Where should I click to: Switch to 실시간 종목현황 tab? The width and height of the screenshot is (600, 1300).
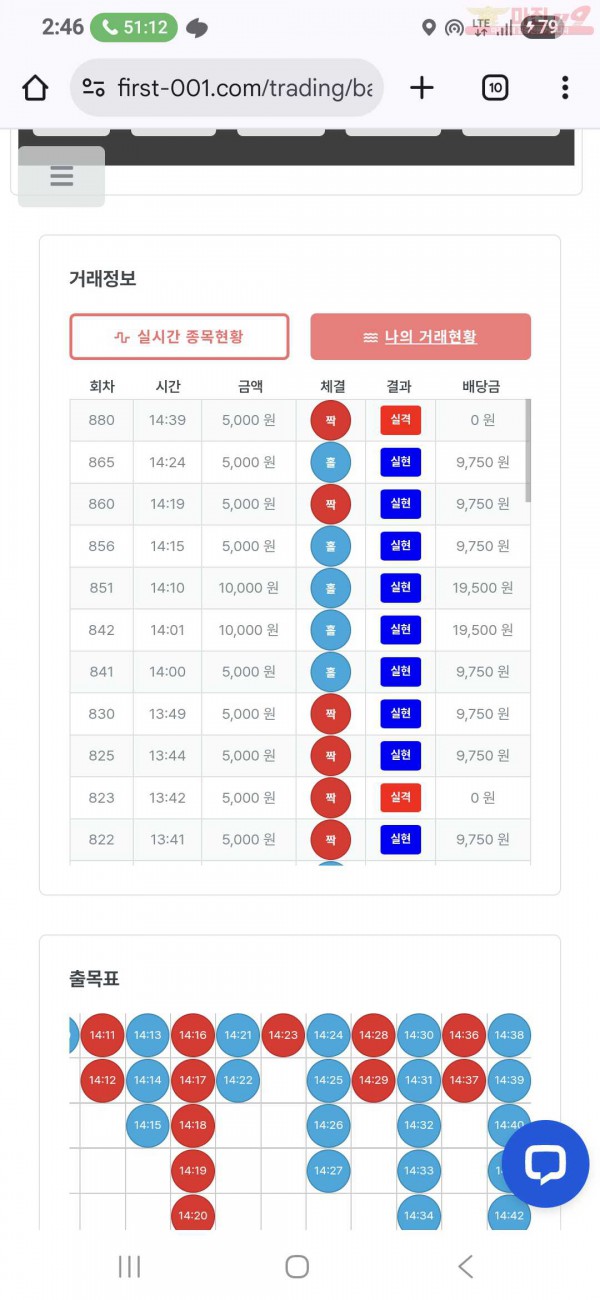(179, 337)
